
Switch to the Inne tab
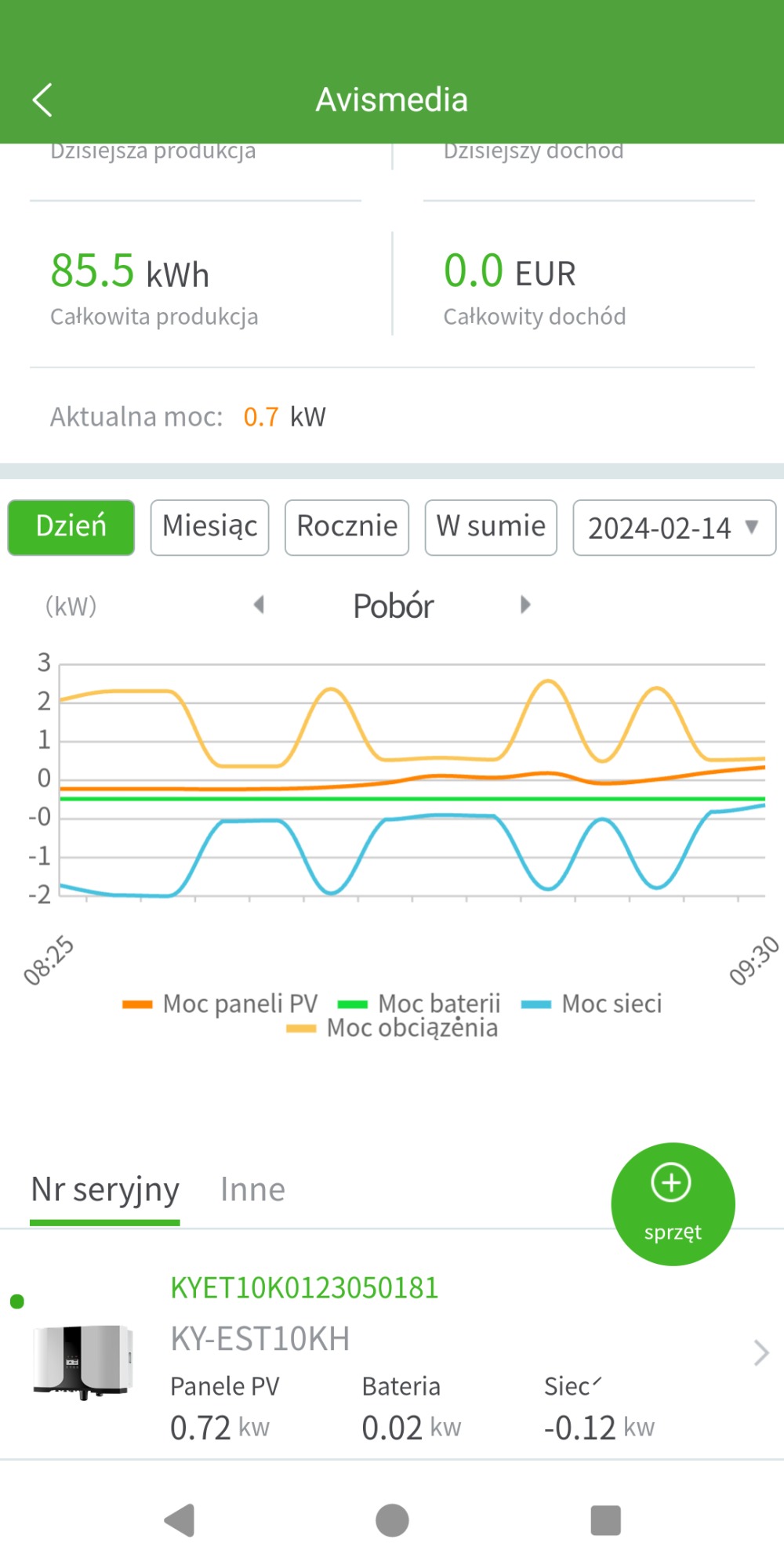coord(252,1190)
